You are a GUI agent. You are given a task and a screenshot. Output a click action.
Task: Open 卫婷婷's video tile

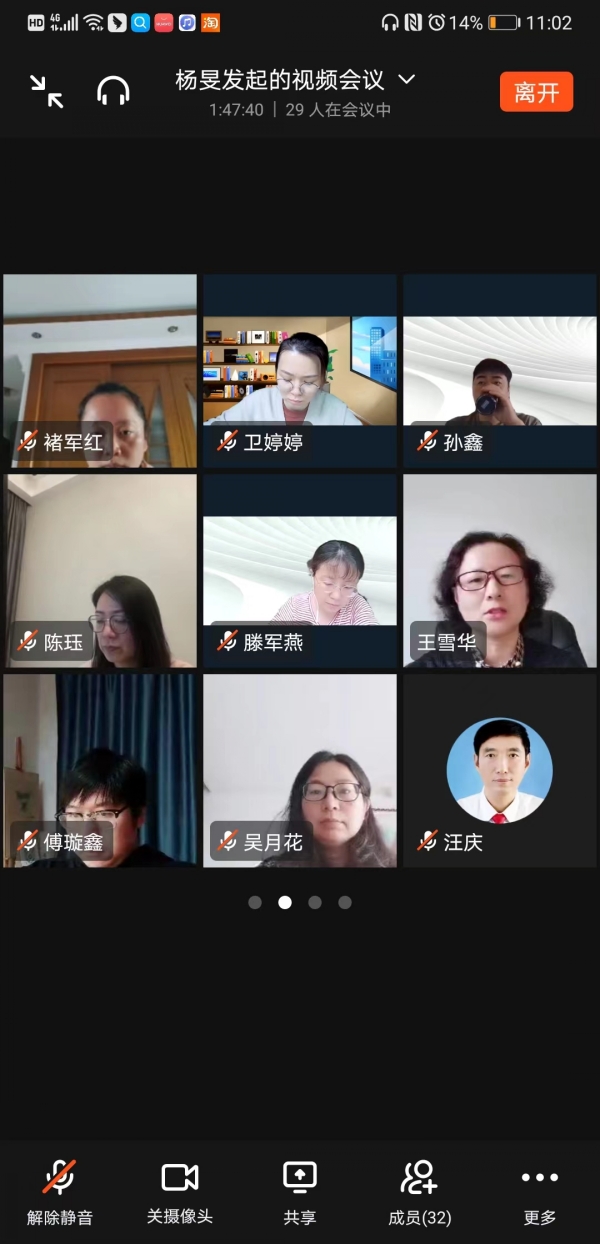[300, 371]
